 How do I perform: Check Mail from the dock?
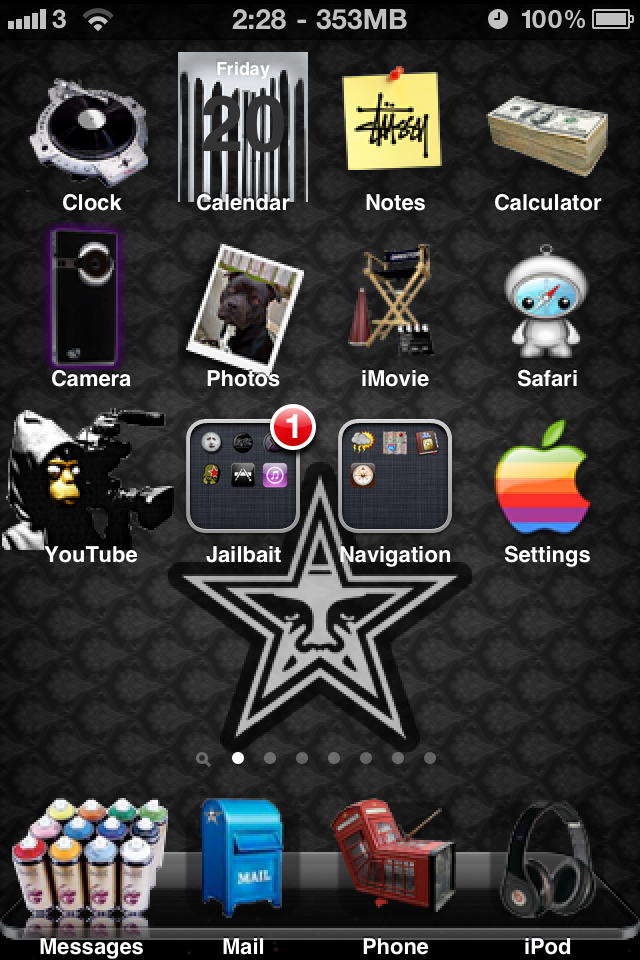(241, 860)
